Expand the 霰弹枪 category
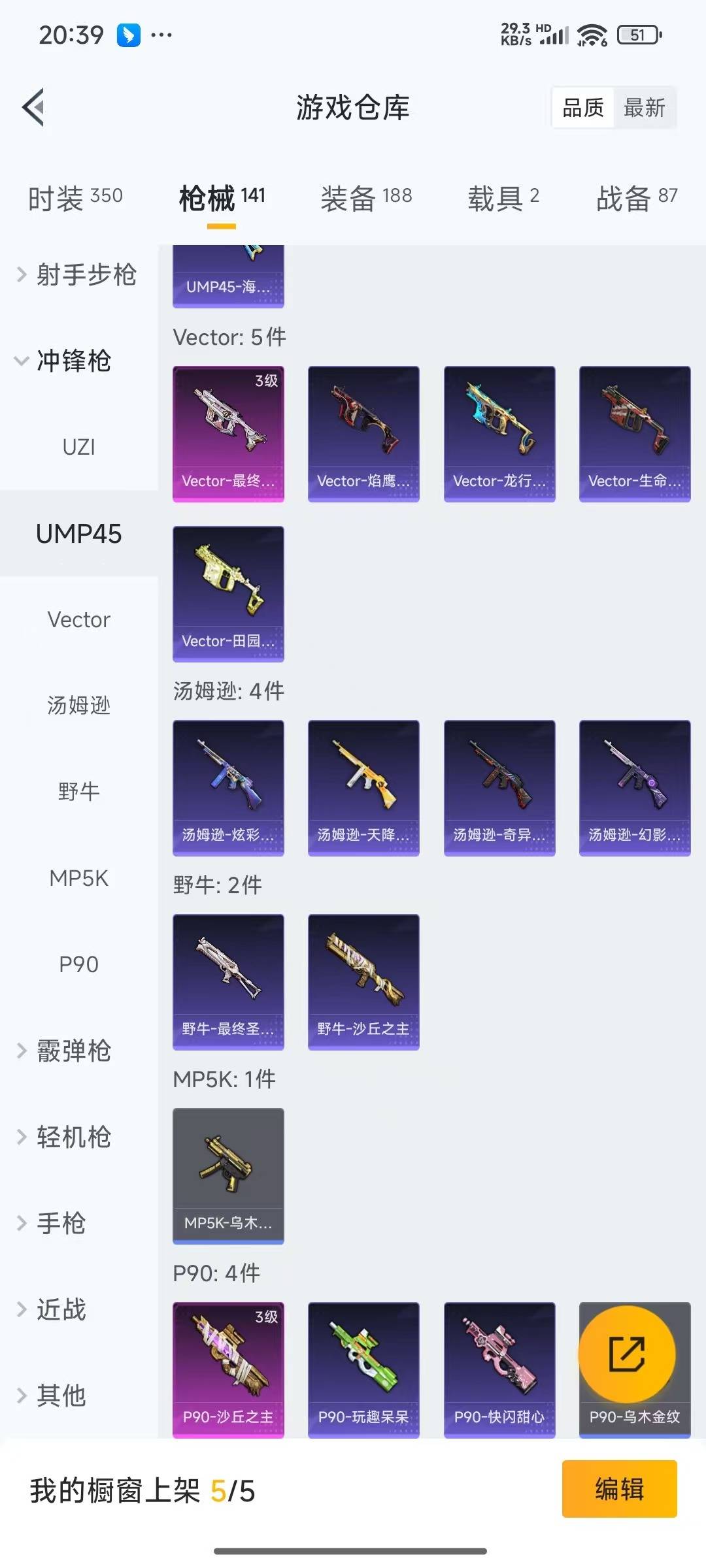 click(65, 1051)
